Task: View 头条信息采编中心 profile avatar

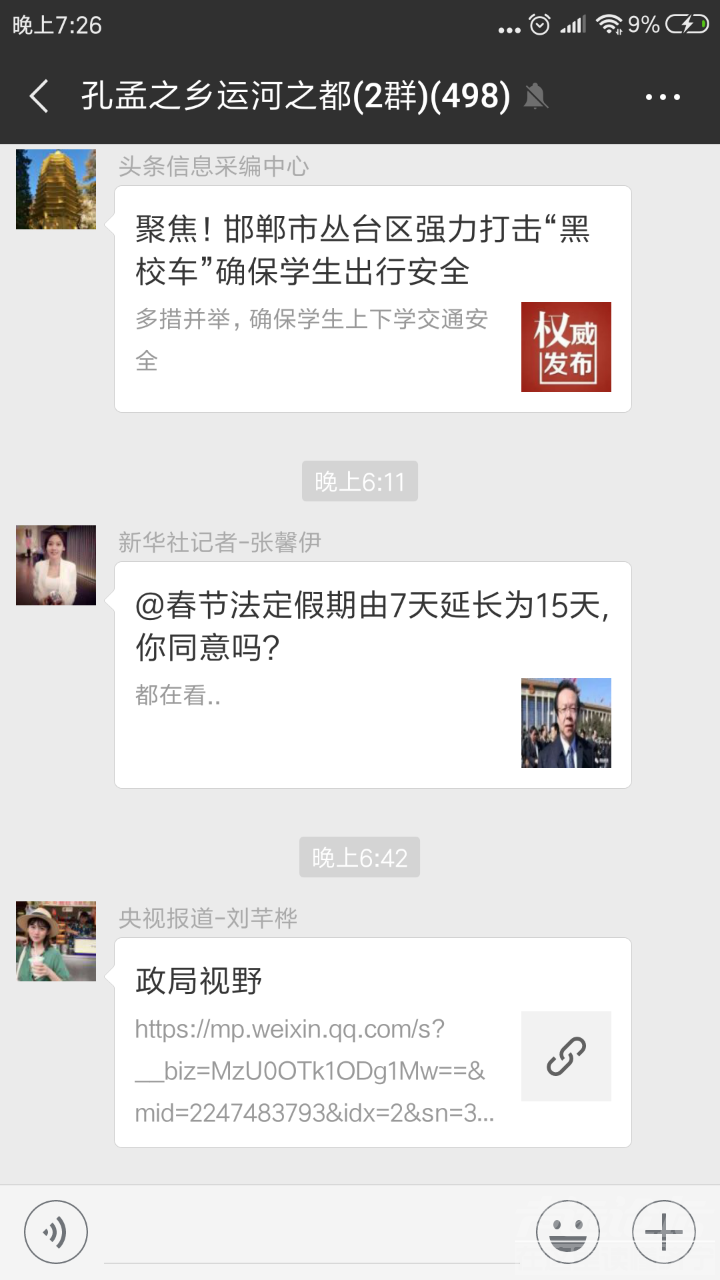Action: [x=56, y=189]
